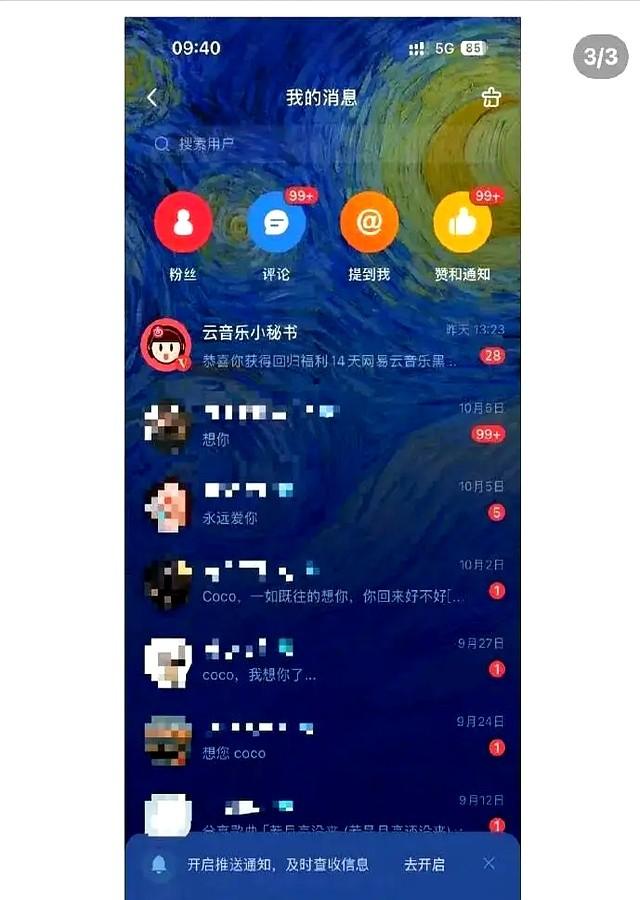Open the chat showing 永远爱你
This screenshot has width=640, height=900.
coord(322,503)
